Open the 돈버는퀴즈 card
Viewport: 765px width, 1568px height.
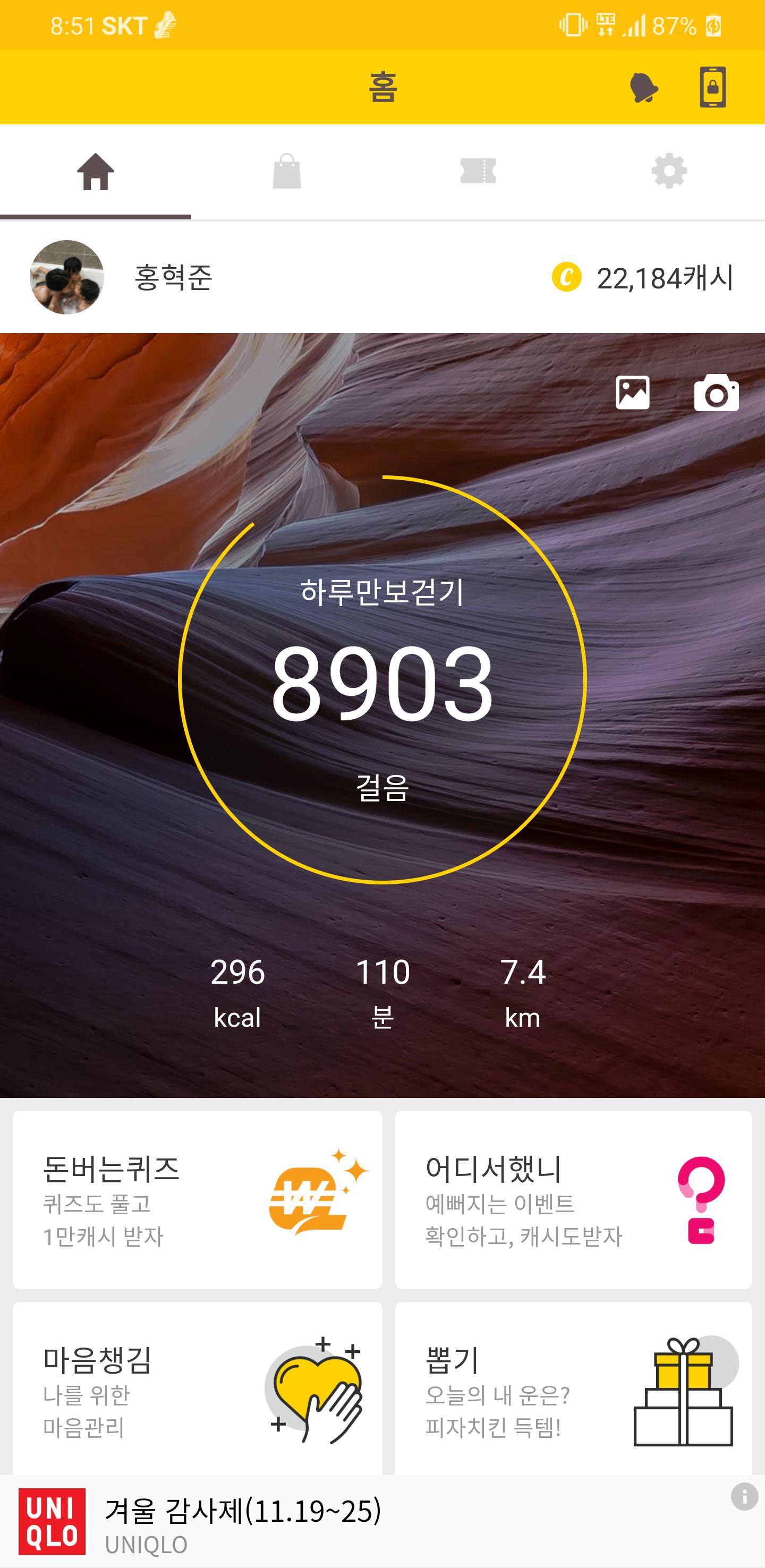pos(197,1199)
